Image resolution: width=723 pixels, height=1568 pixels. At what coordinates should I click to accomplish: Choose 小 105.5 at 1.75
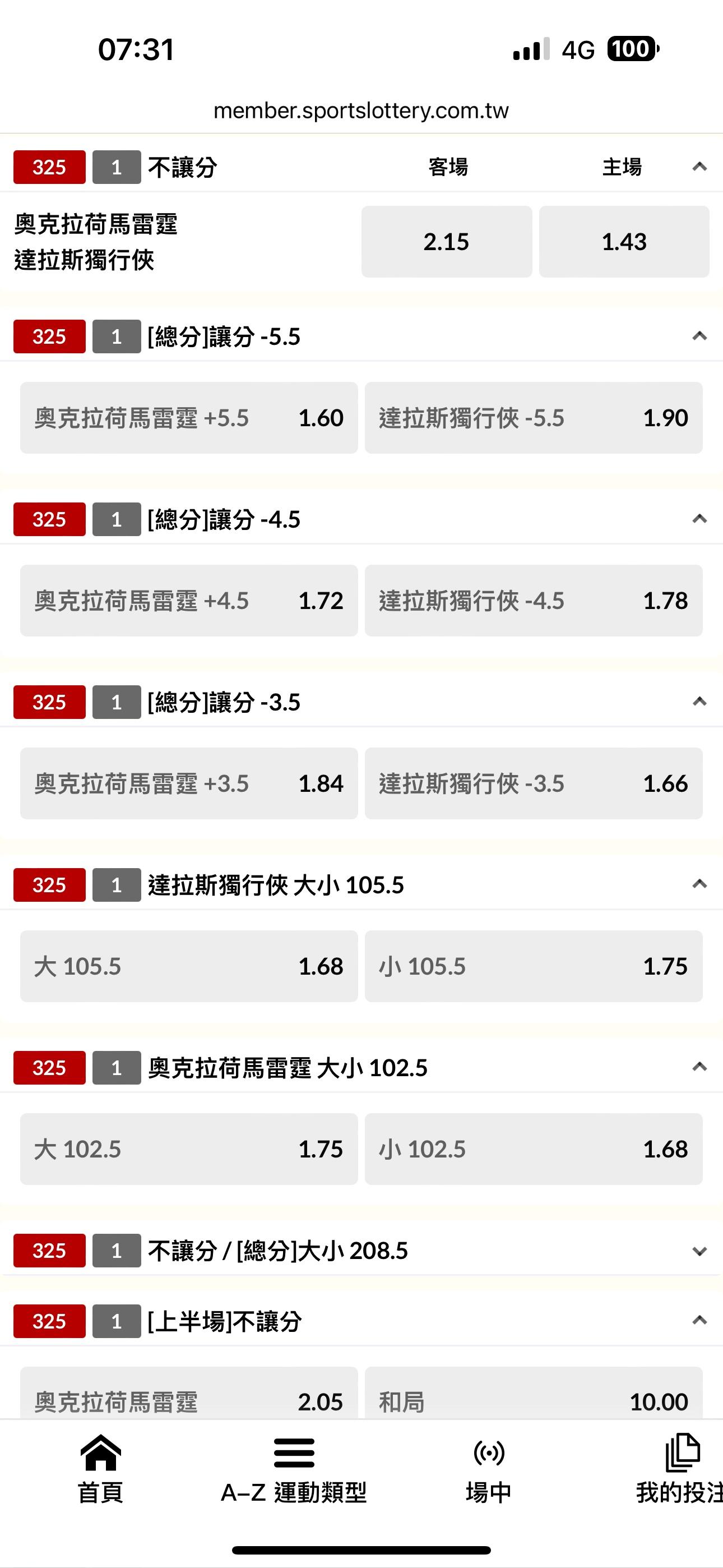point(533,966)
